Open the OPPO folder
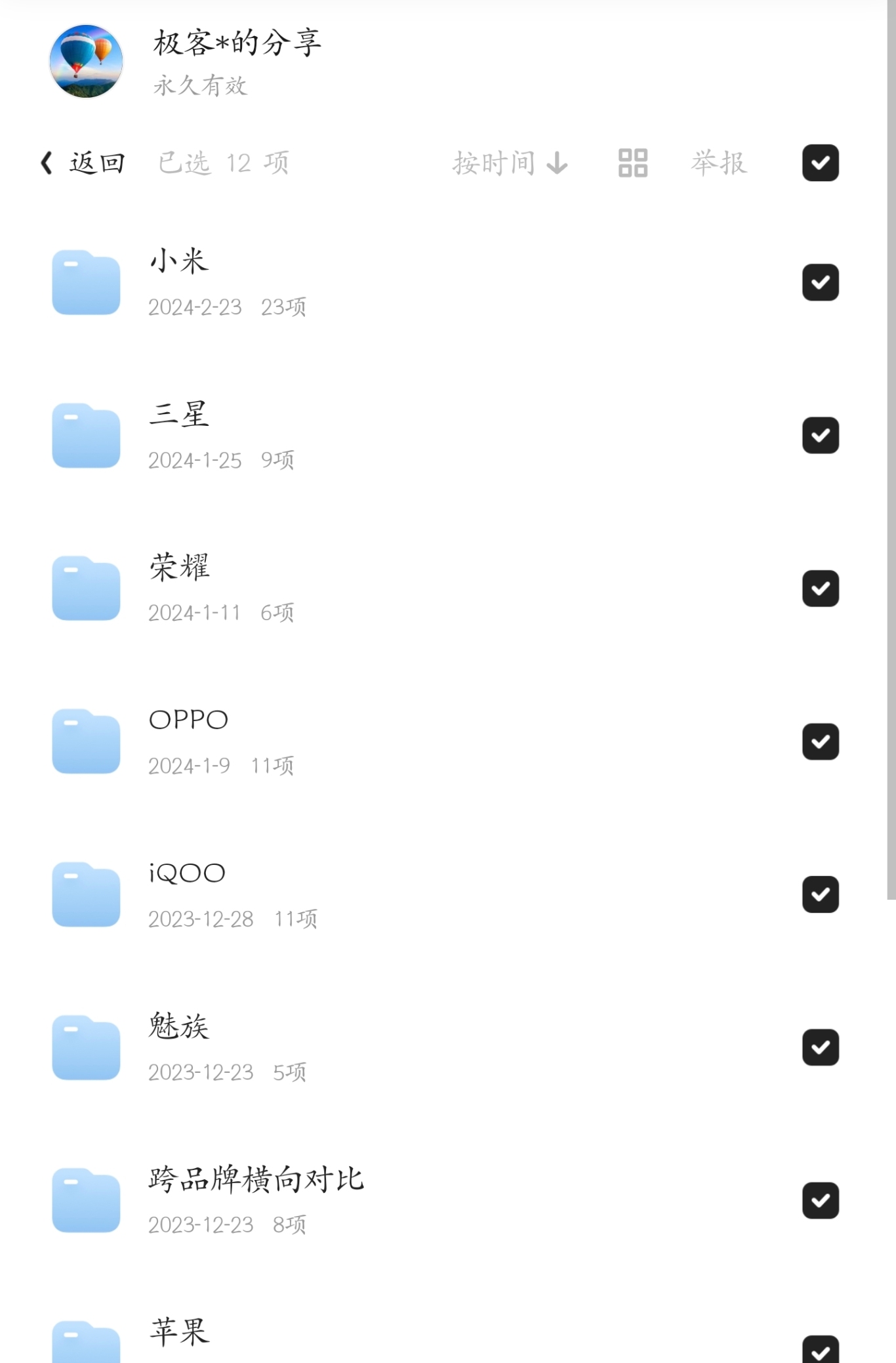The height and width of the screenshot is (1363, 896). pyautogui.click(x=188, y=720)
